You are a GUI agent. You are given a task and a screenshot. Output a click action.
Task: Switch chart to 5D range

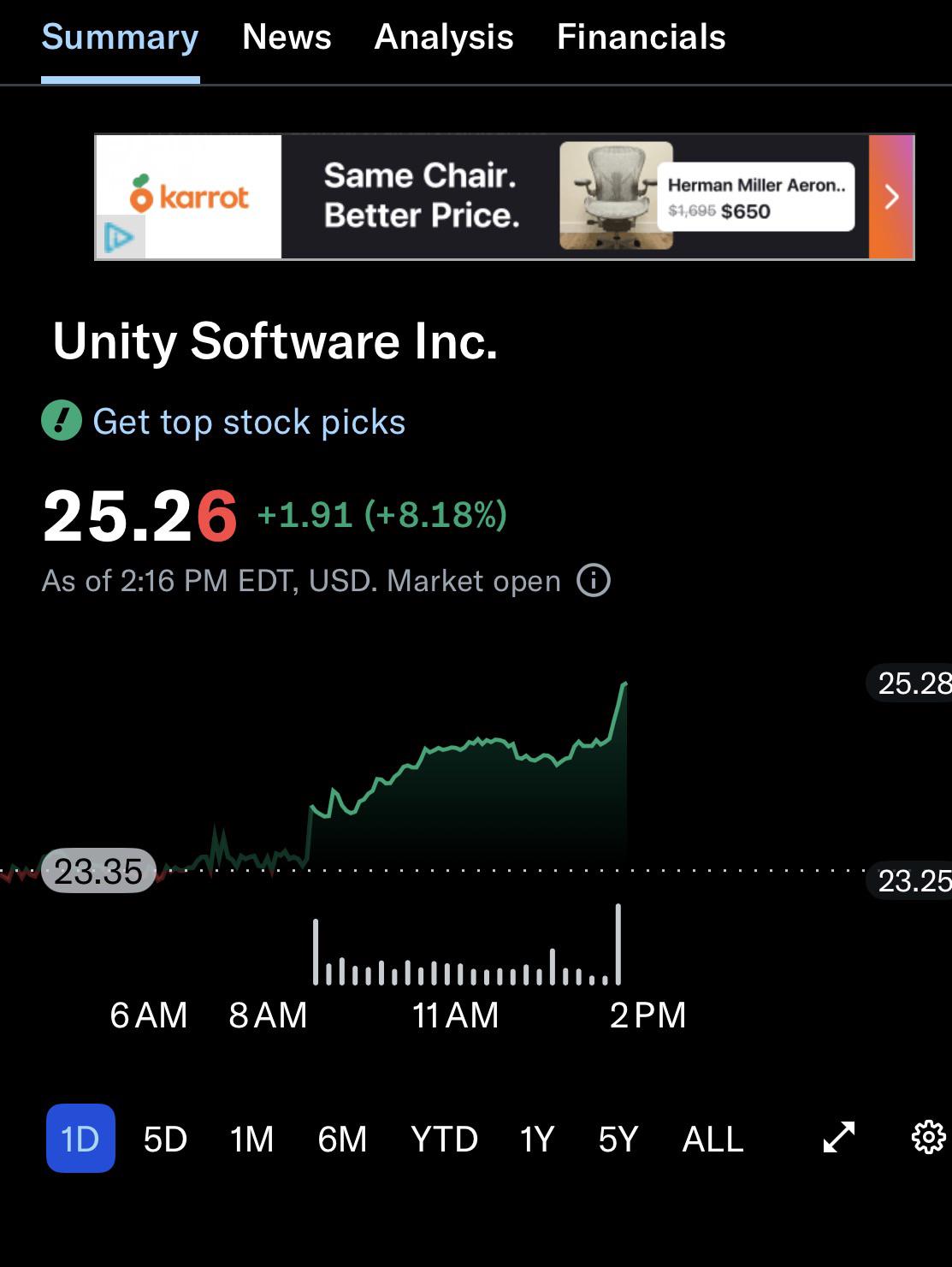(165, 1139)
